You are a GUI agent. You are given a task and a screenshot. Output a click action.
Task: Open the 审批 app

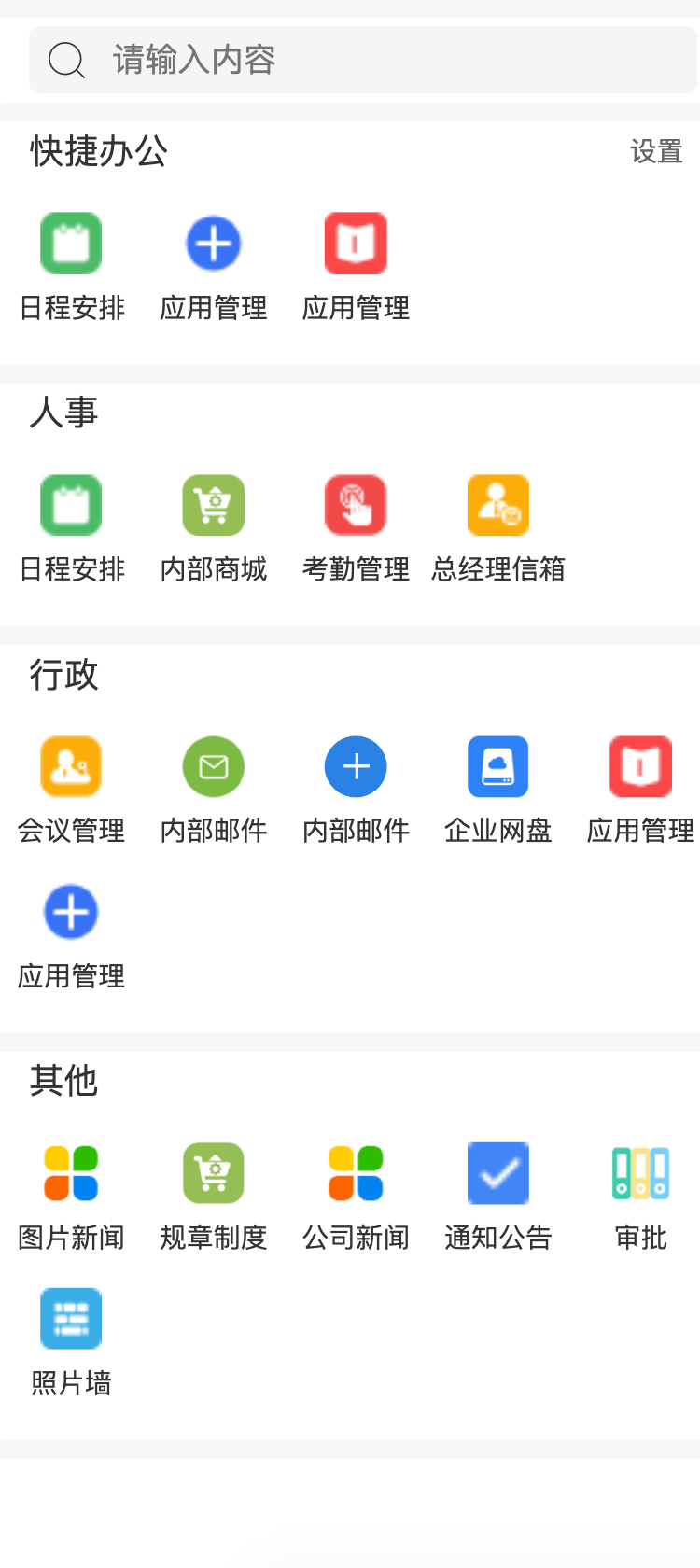pos(640,1174)
